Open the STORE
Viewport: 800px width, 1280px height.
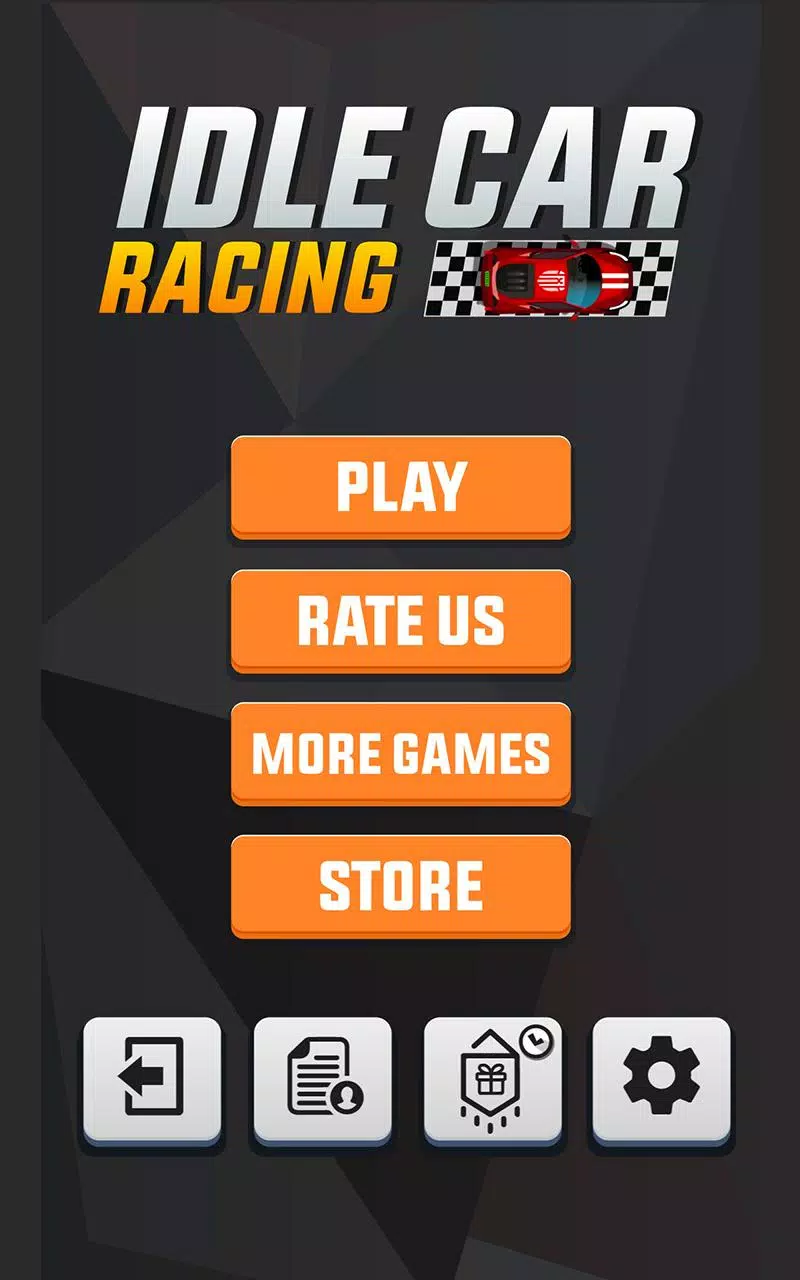click(401, 886)
